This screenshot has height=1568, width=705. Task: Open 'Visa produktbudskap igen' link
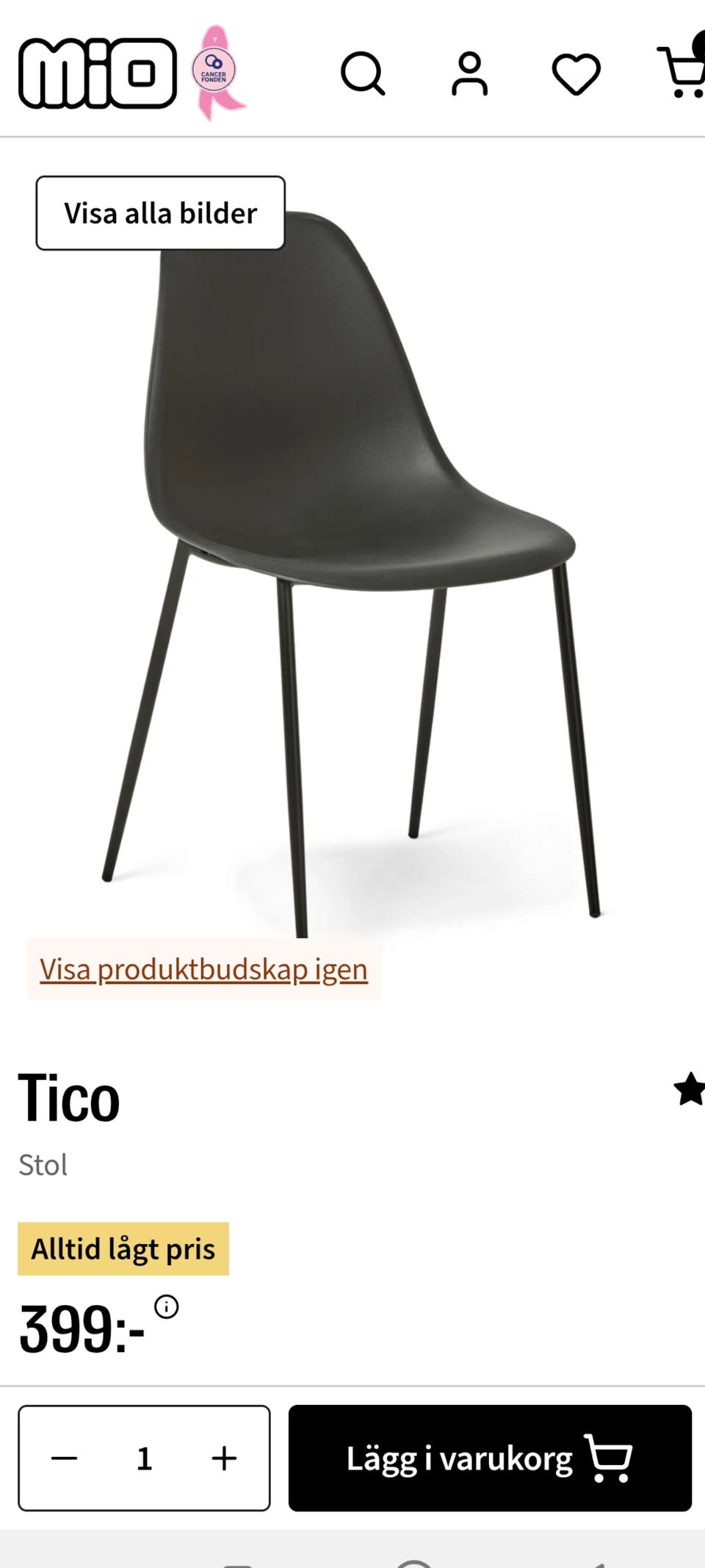[x=203, y=969]
